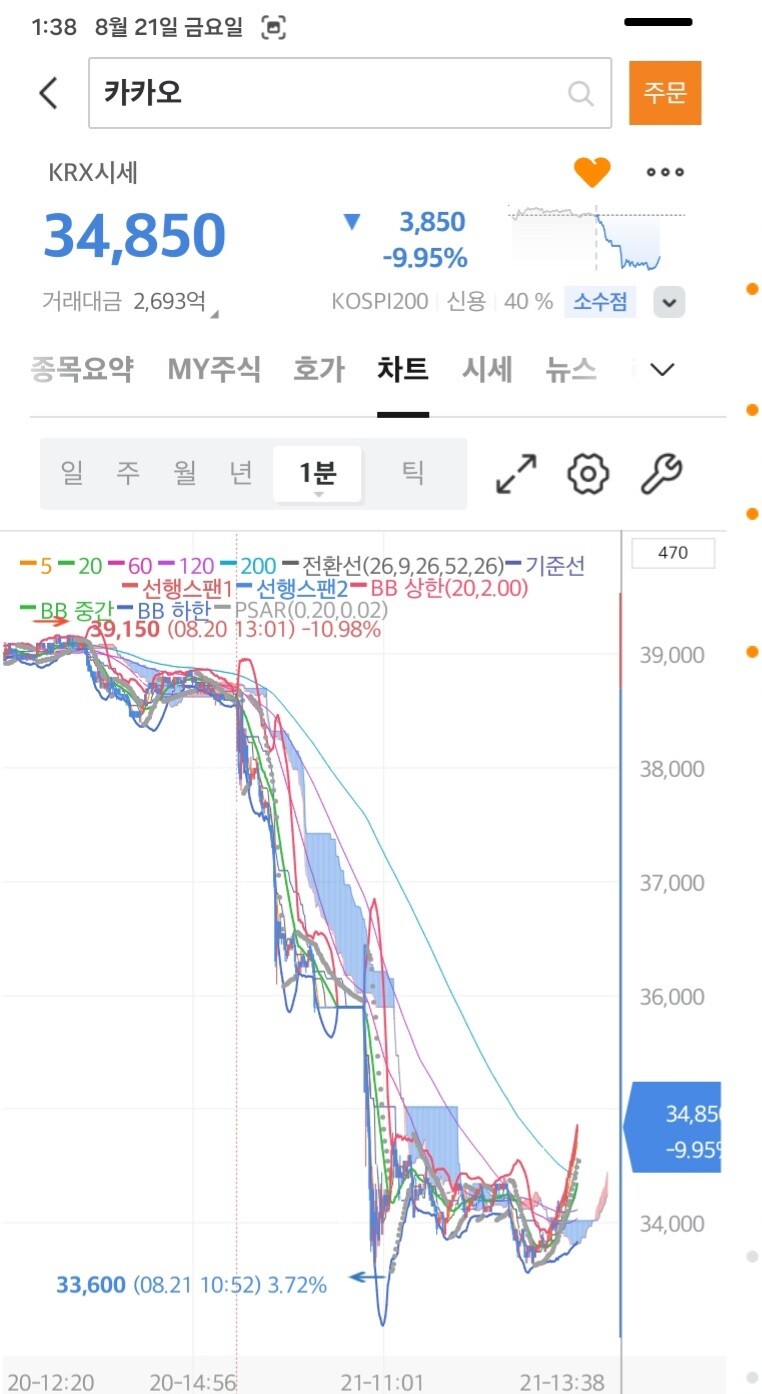762x1394 pixels.
Task: Switch to the 호가 tab
Action: coord(319,370)
